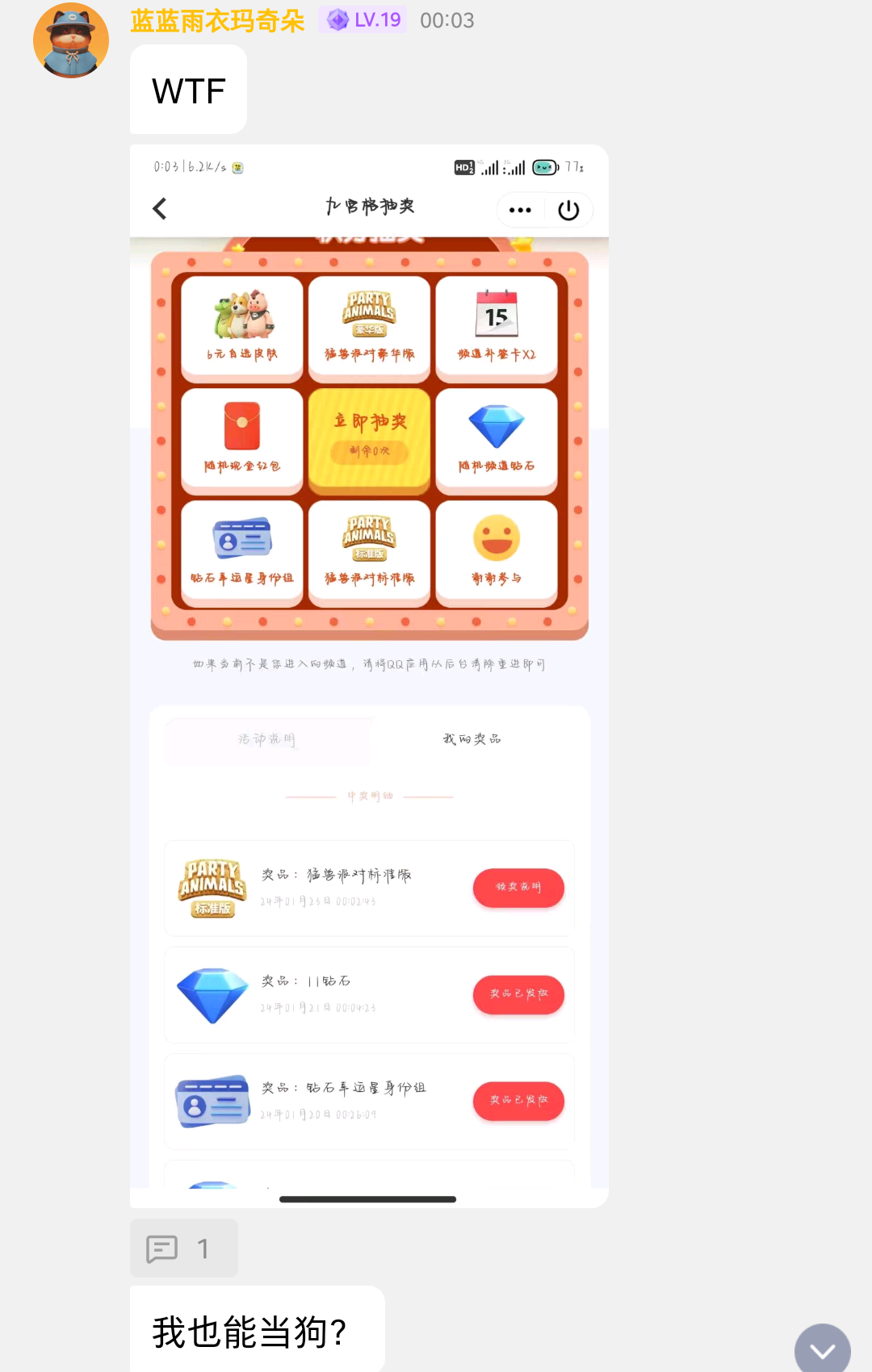Open the comment thread with 1 reply
Image resolution: width=872 pixels, height=1372 pixels.
pyautogui.click(x=184, y=1248)
